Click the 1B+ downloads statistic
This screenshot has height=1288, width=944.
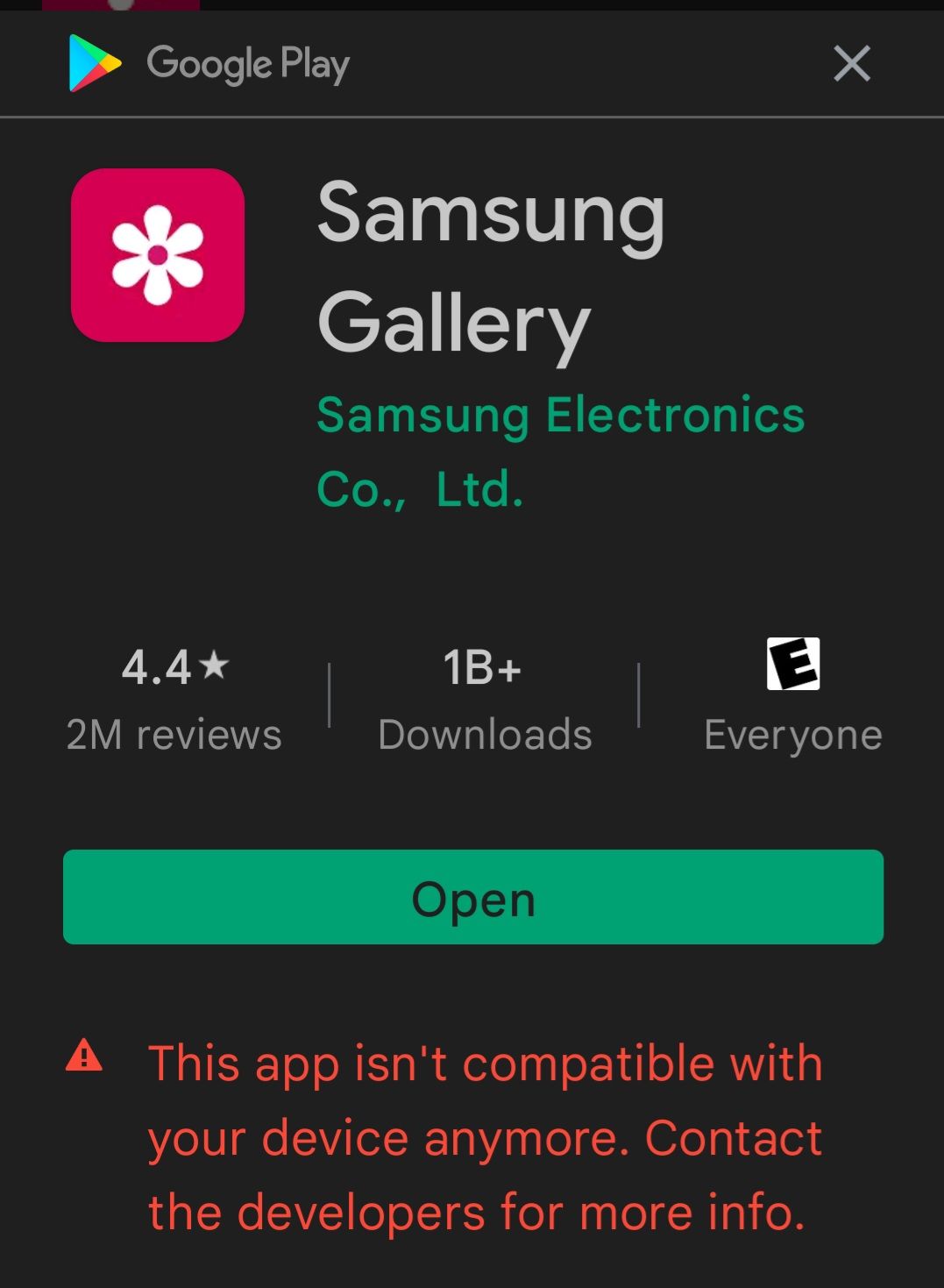pos(483,669)
